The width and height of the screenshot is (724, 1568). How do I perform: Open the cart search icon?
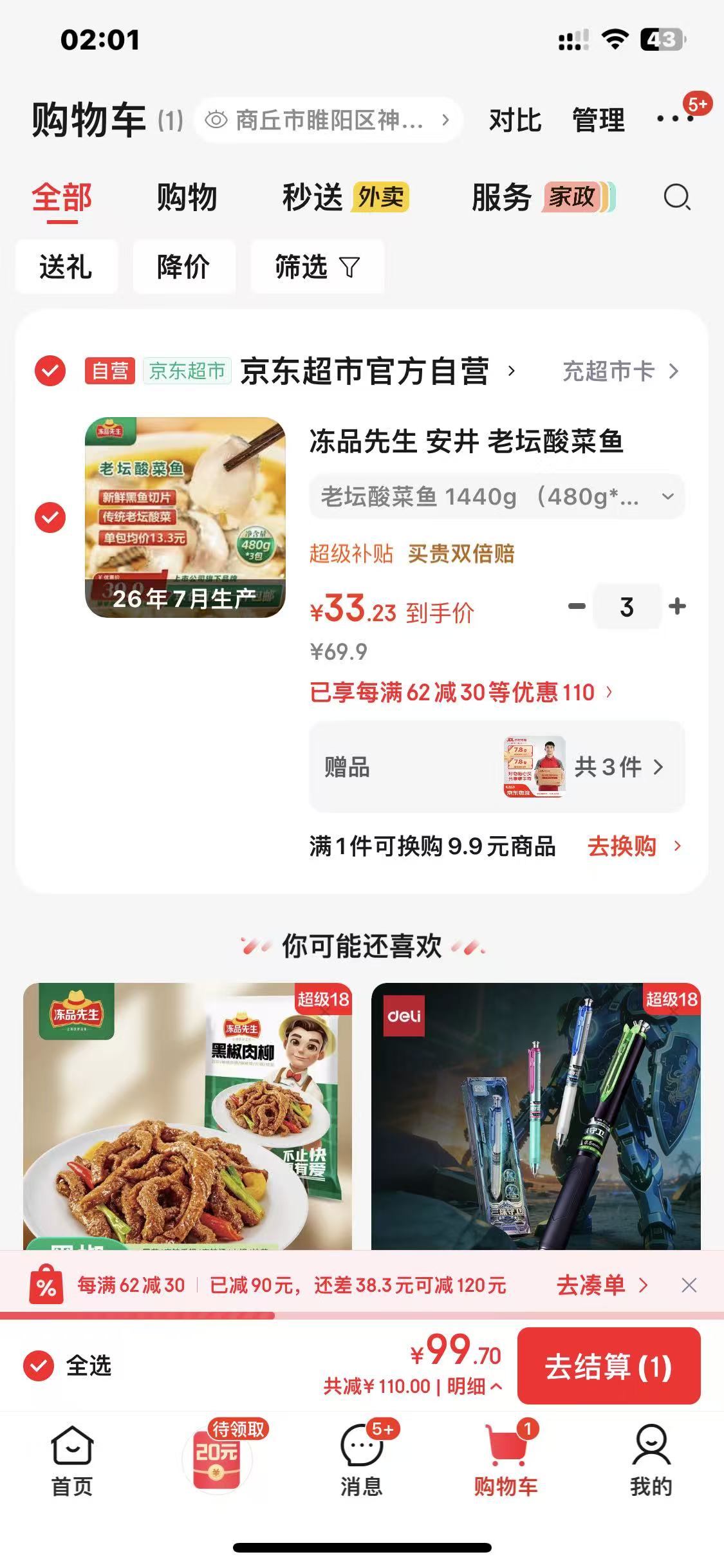(676, 197)
